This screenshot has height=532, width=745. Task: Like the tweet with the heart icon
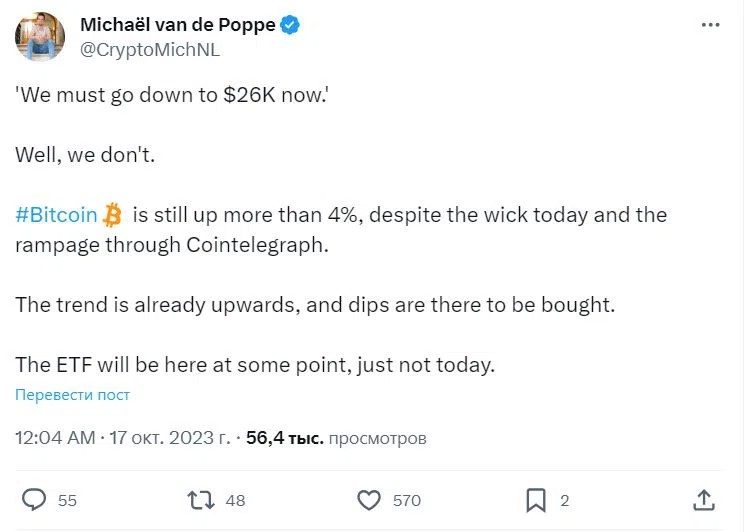tap(370, 500)
